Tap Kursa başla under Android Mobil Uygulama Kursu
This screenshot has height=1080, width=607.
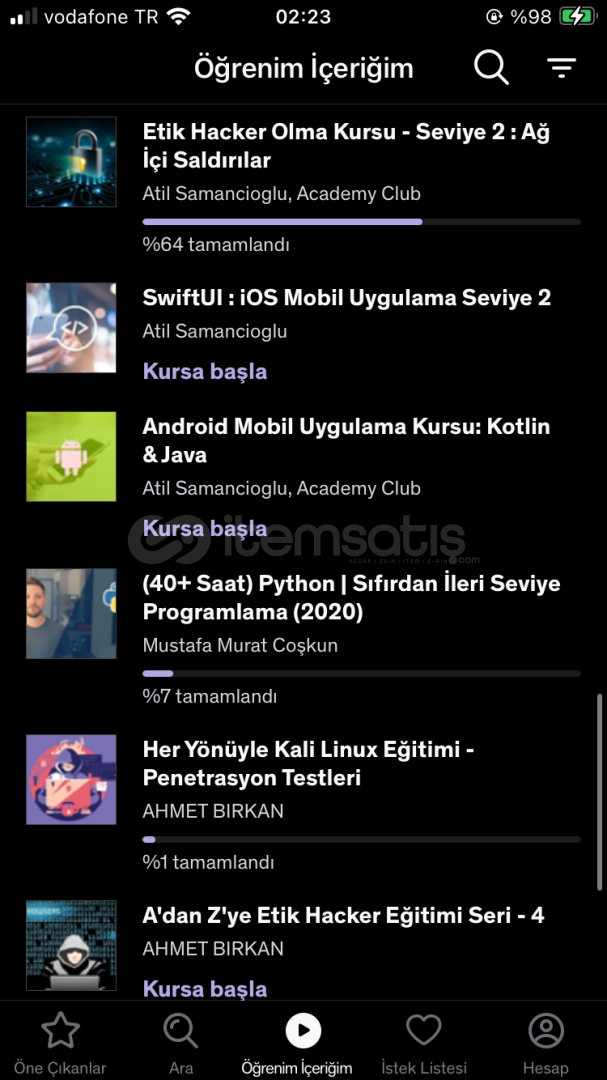tap(205, 528)
